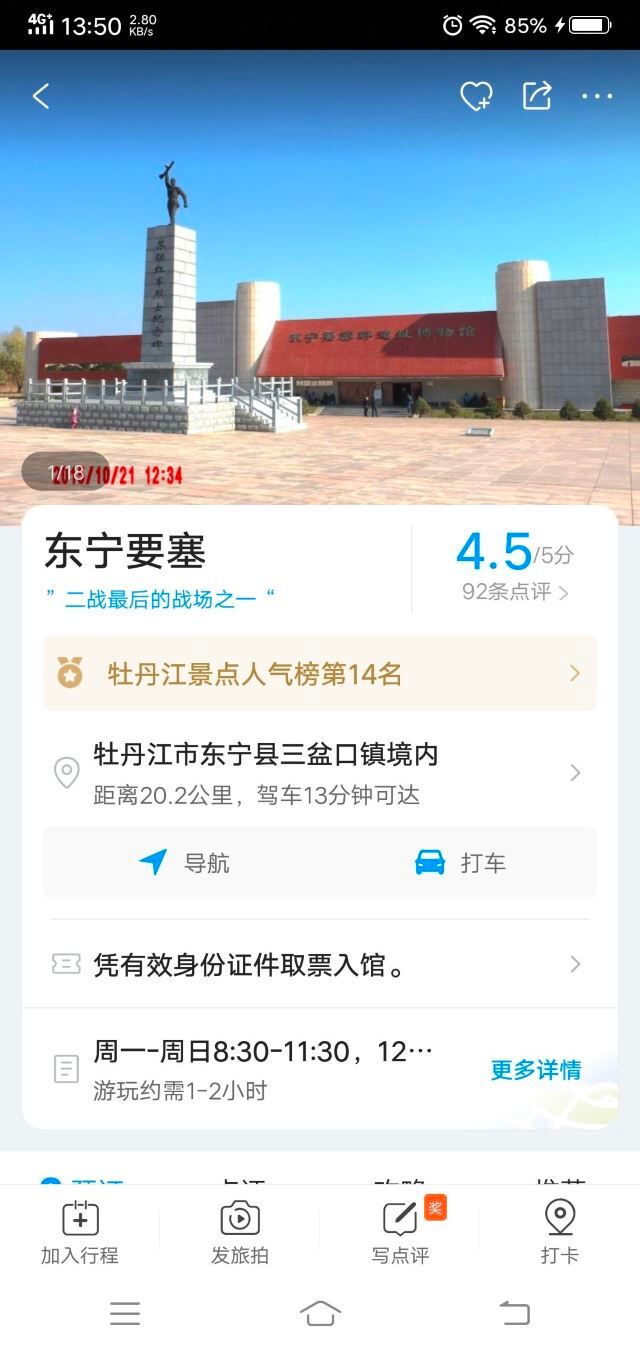This screenshot has height=1351, width=640.
Task: View the 92条点评 reviews
Action: [x=515, y=592]
